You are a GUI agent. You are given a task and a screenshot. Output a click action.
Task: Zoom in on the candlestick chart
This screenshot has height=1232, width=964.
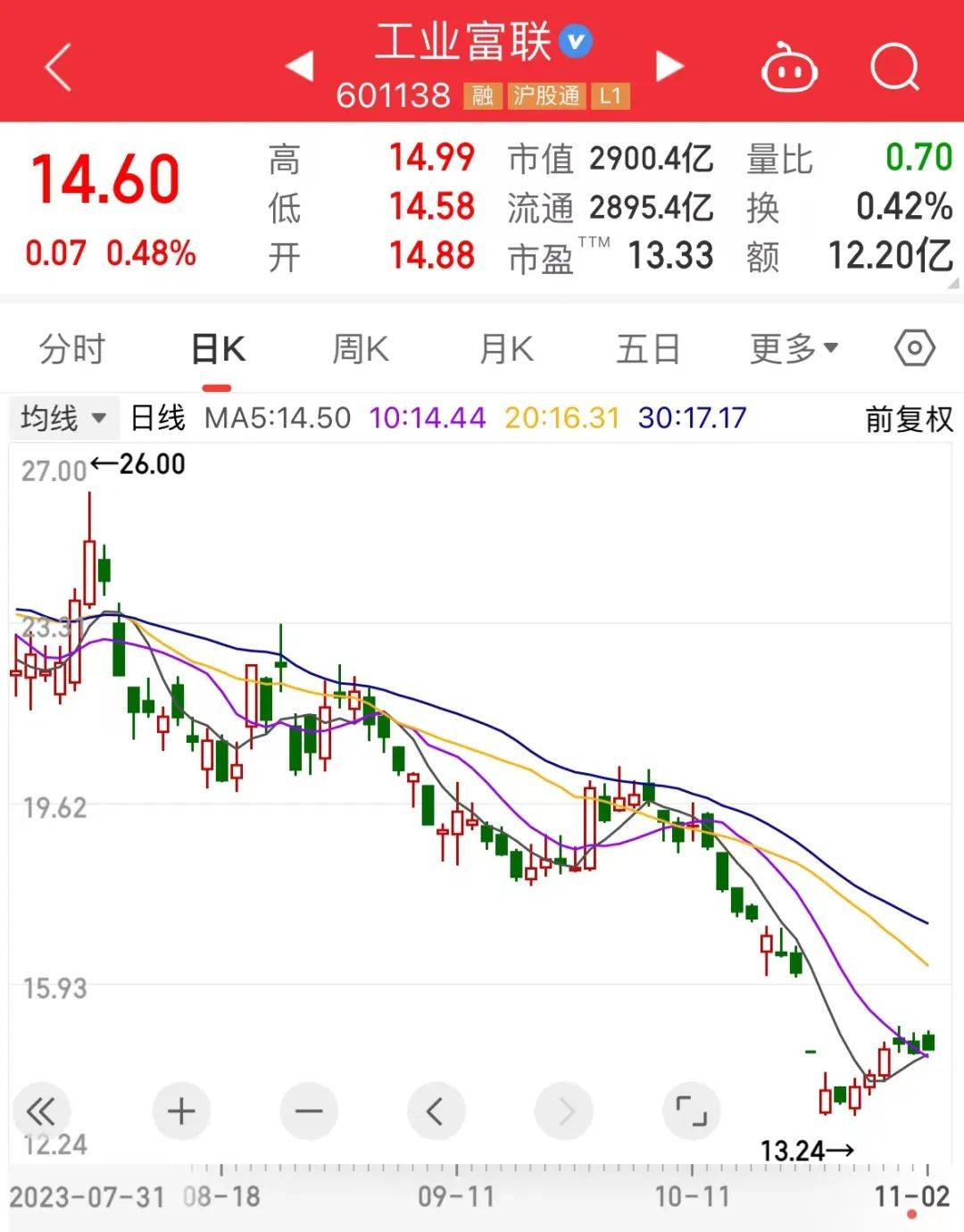[x=180, y=1111]
